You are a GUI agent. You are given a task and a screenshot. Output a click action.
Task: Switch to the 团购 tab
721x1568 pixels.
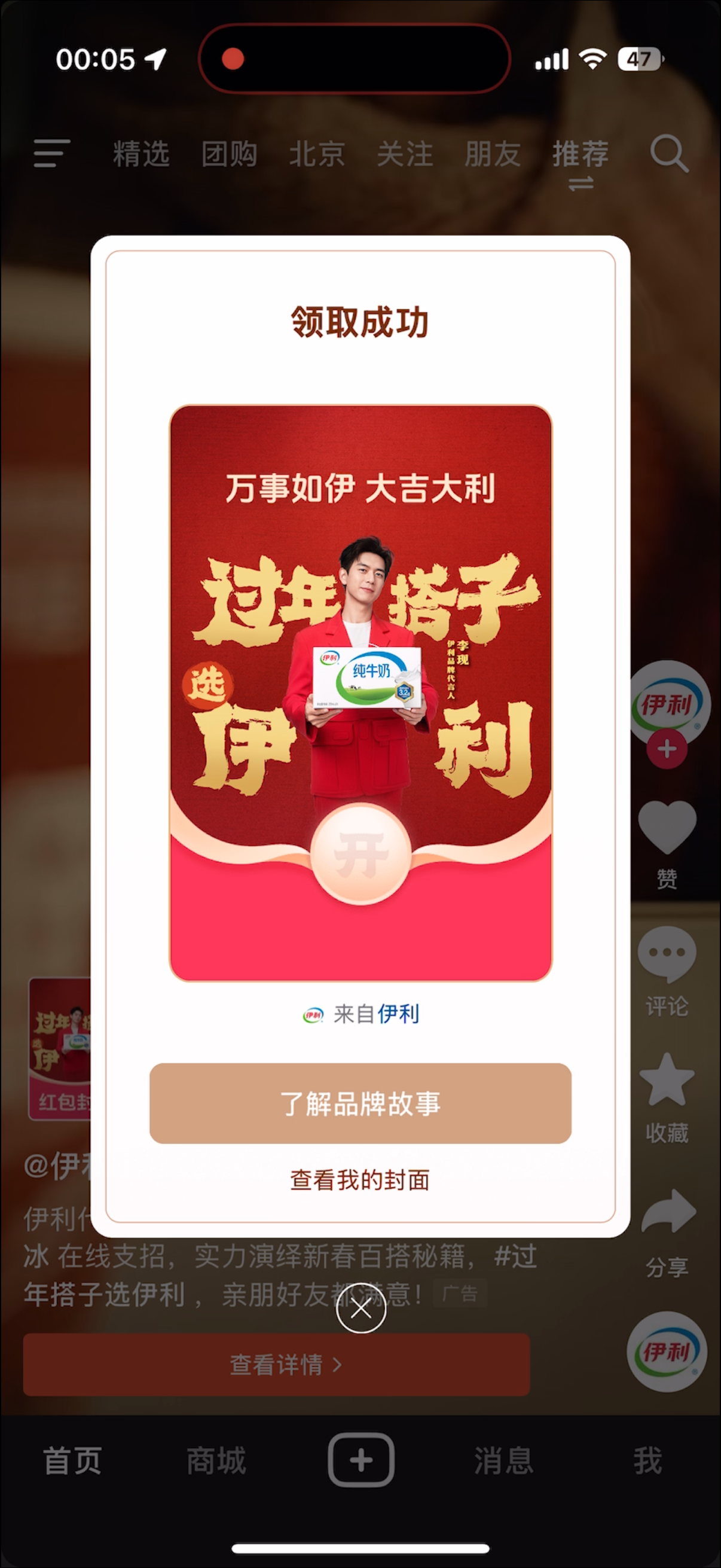tap(229, 153)
